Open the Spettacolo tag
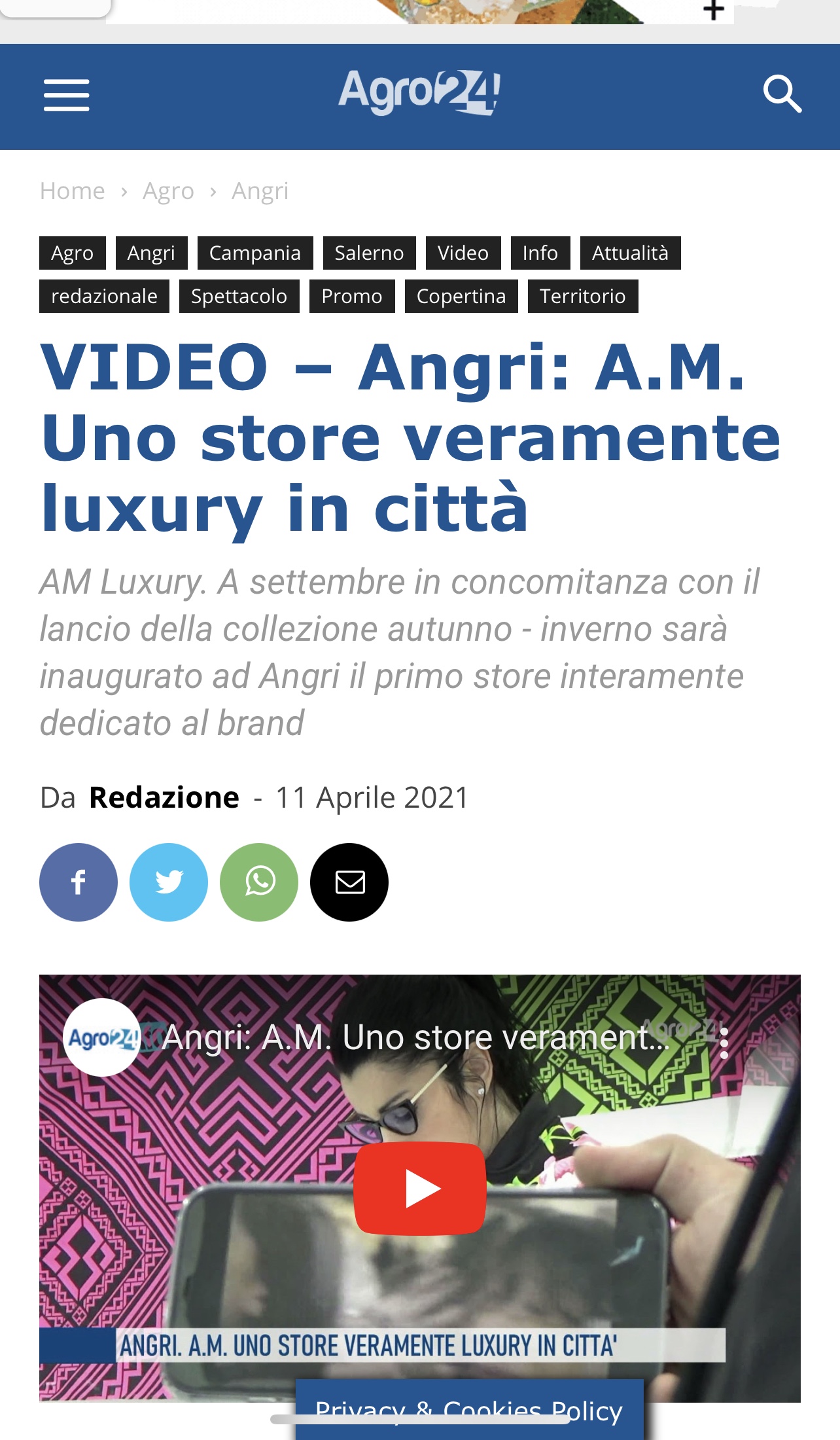 coord(239,297)
